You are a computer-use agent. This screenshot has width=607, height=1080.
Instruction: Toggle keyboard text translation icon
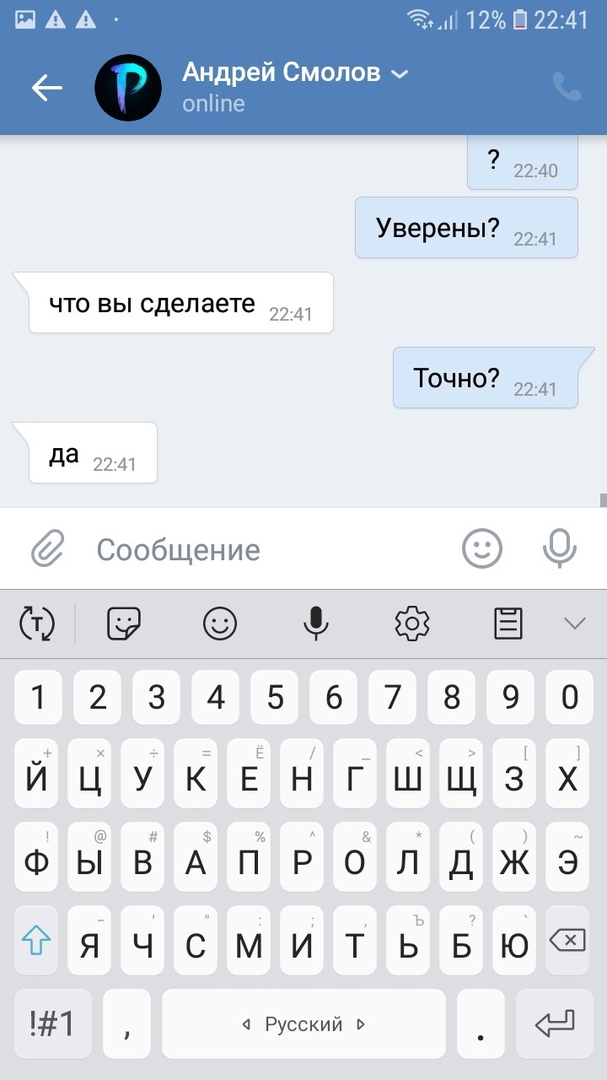[37, 624]
